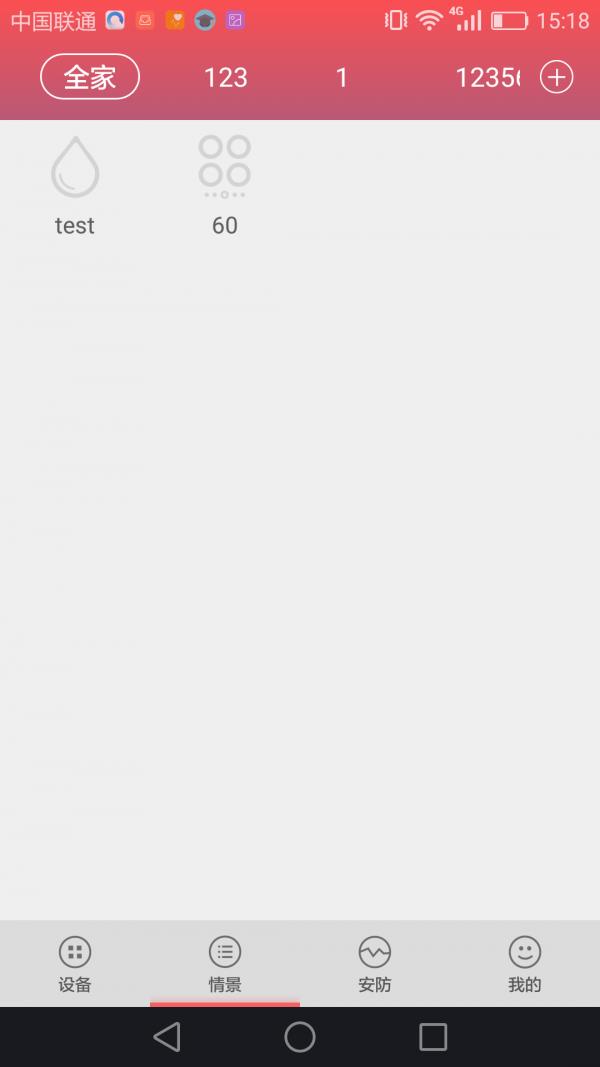Tap the system home button
The height and width of the screenshot is (1067, 600).
pos(300,1037)
